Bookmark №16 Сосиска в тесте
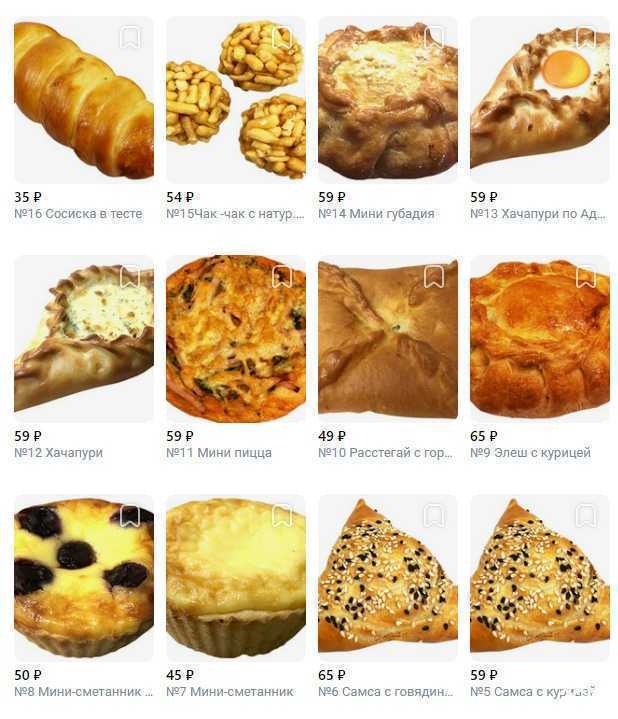 (x=130, y=39)
